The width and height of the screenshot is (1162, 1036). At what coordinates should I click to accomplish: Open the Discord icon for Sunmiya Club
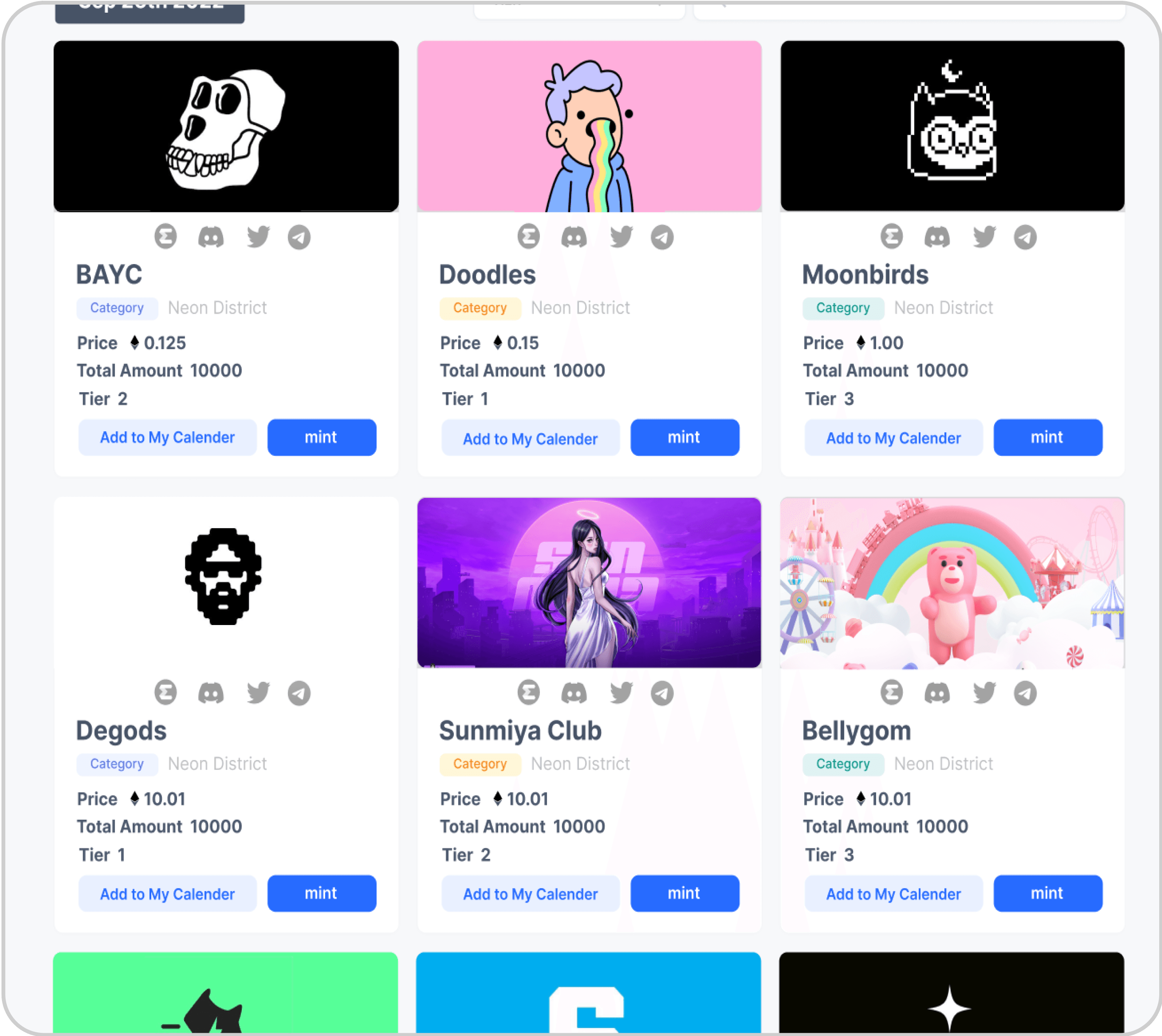click(x=574, y=693)
